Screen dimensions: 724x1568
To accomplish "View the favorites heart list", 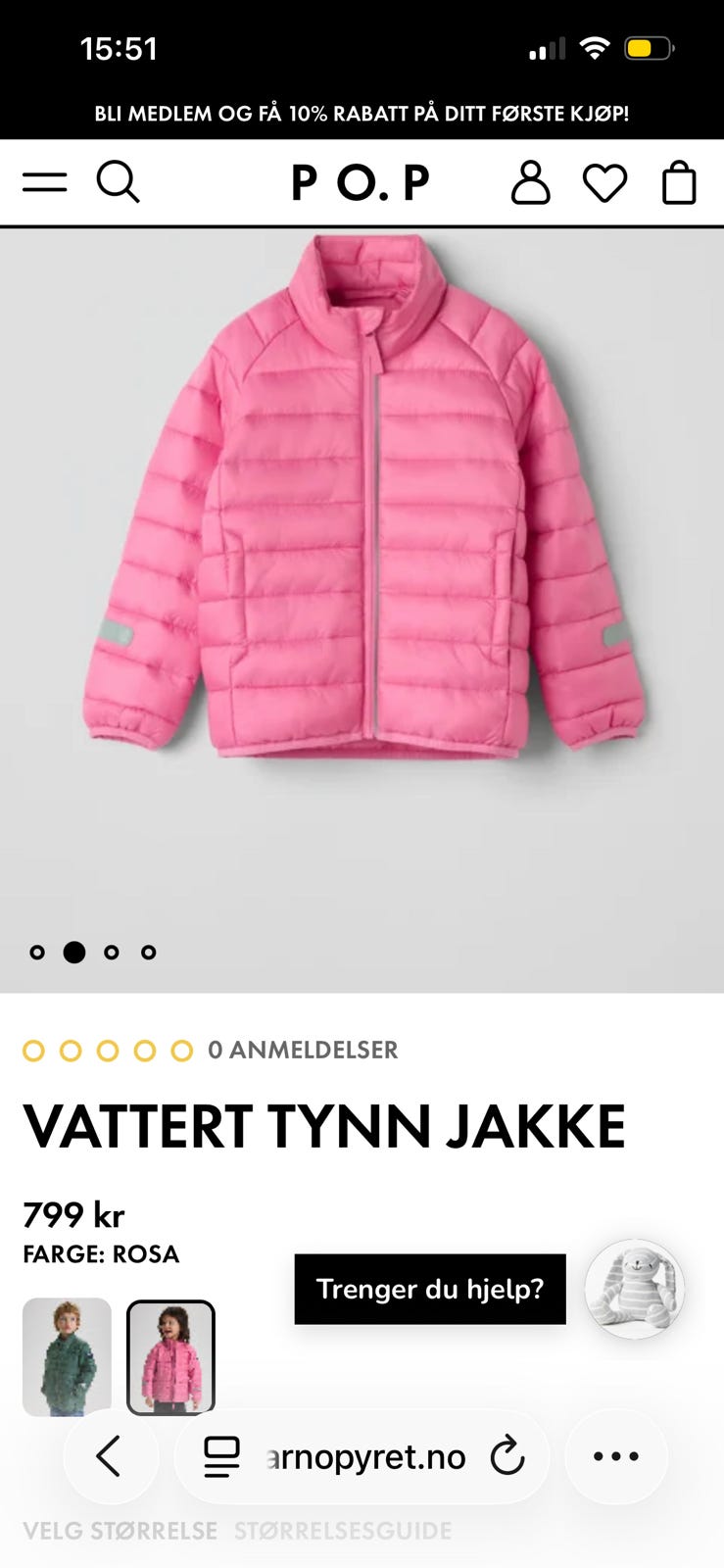I will [604, 183].
